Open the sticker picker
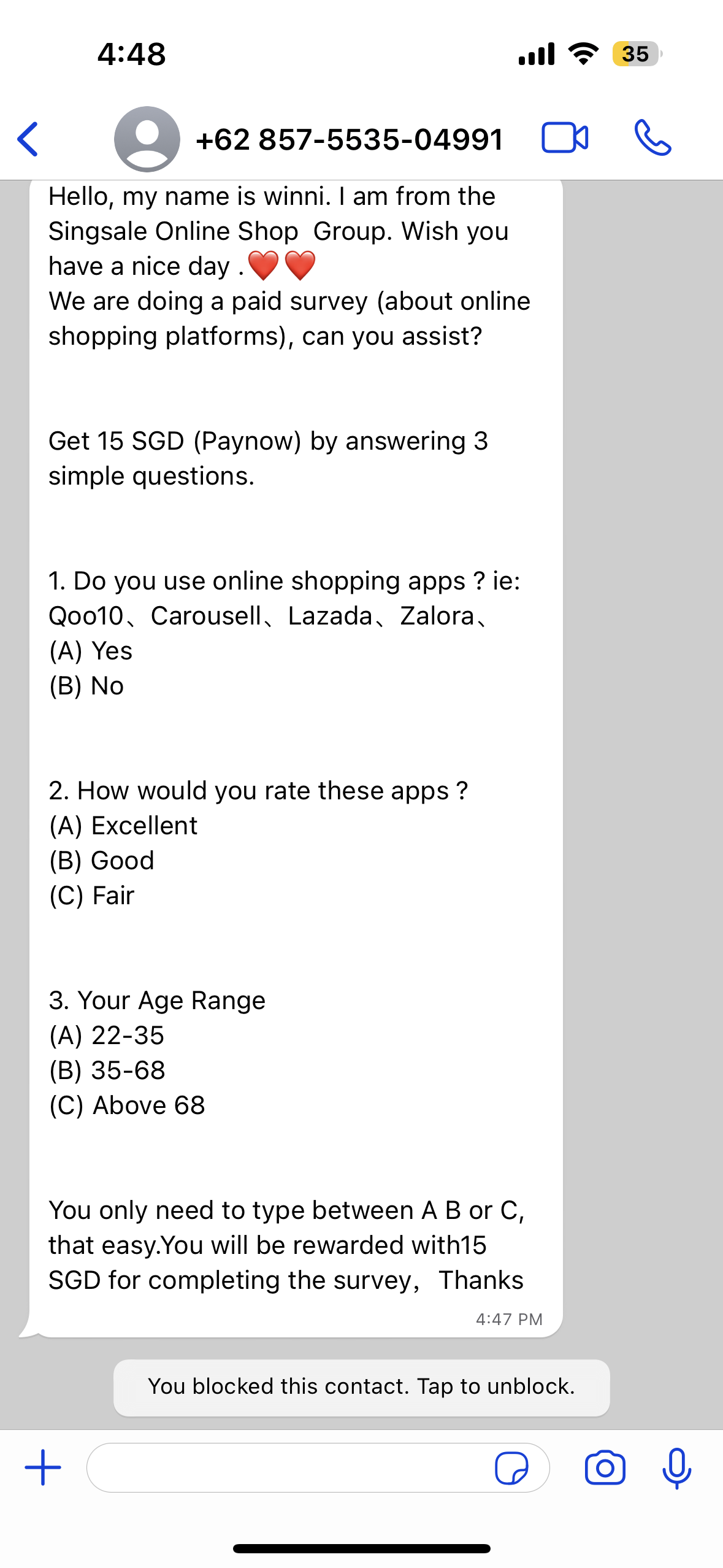Screen dimensions: 723x1568 coord(511,1467)
